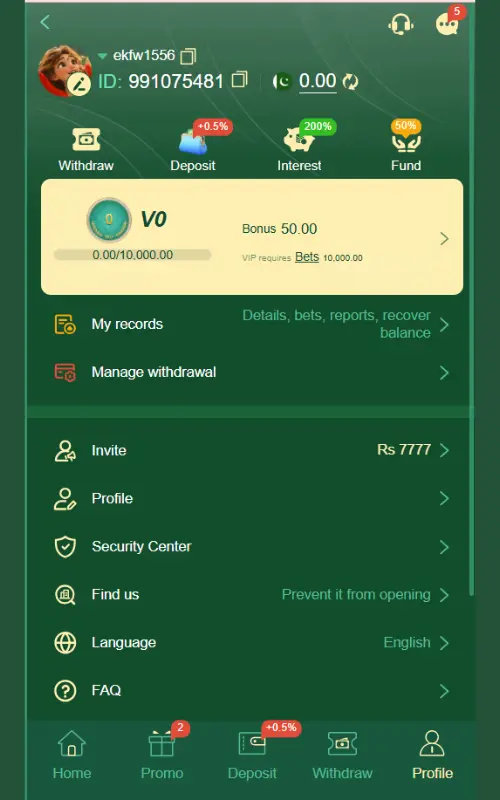Open the FAQ row

click(252, 690)
